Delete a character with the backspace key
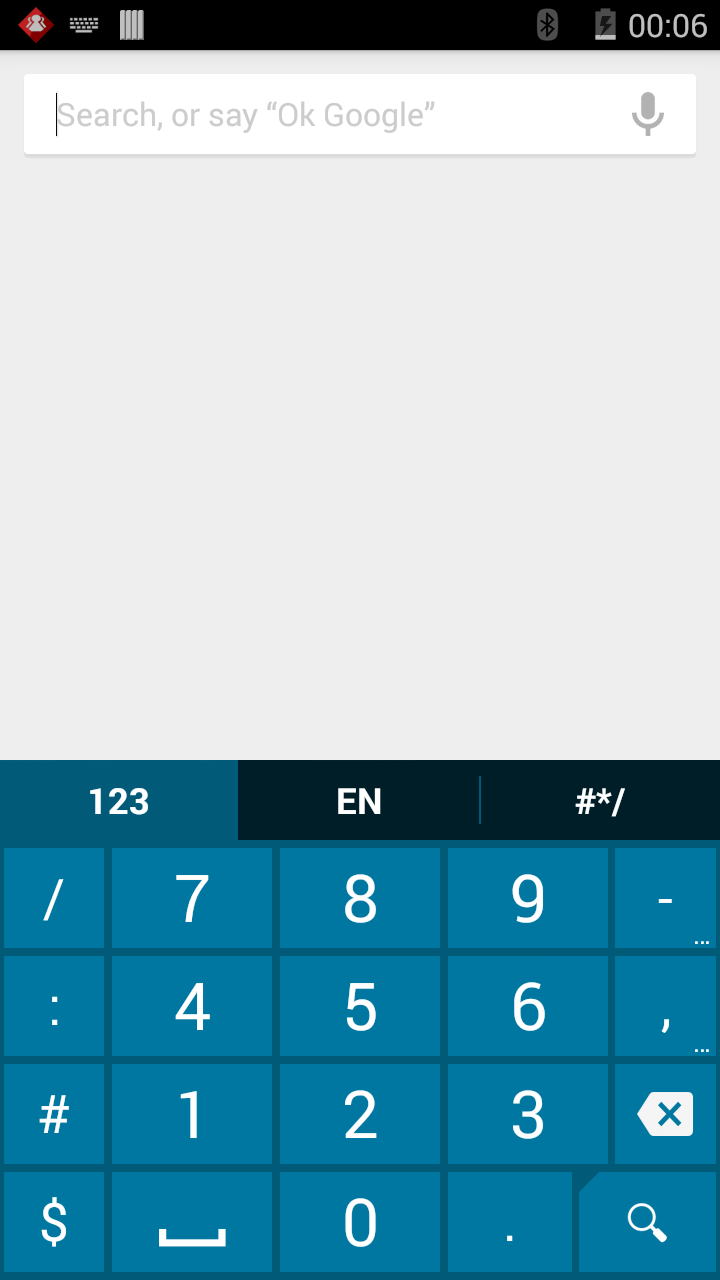The width and height of the screenshot is (720, 1280). pos(665,1114)
